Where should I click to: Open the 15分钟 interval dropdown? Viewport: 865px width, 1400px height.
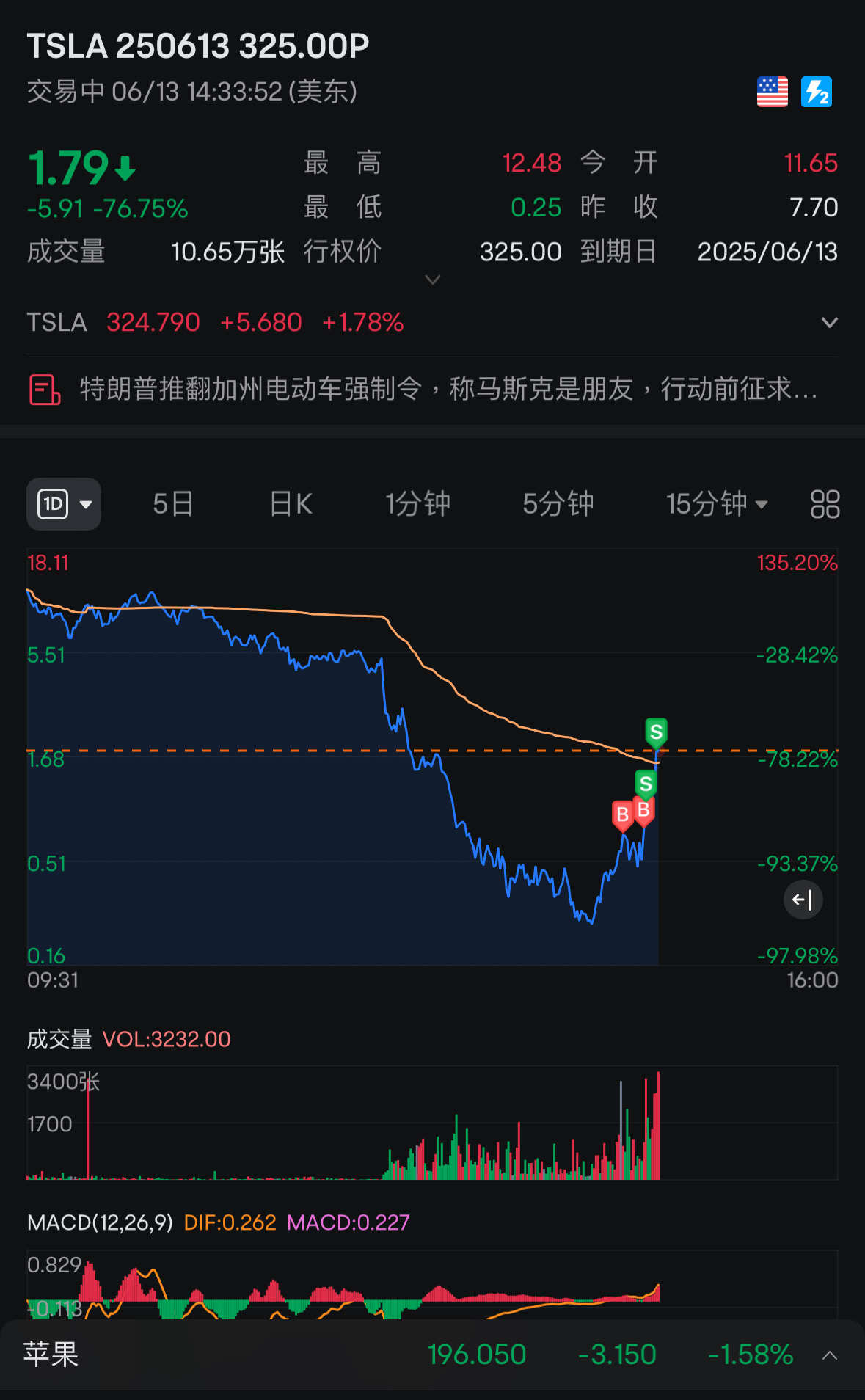click(x=717, y=504)
